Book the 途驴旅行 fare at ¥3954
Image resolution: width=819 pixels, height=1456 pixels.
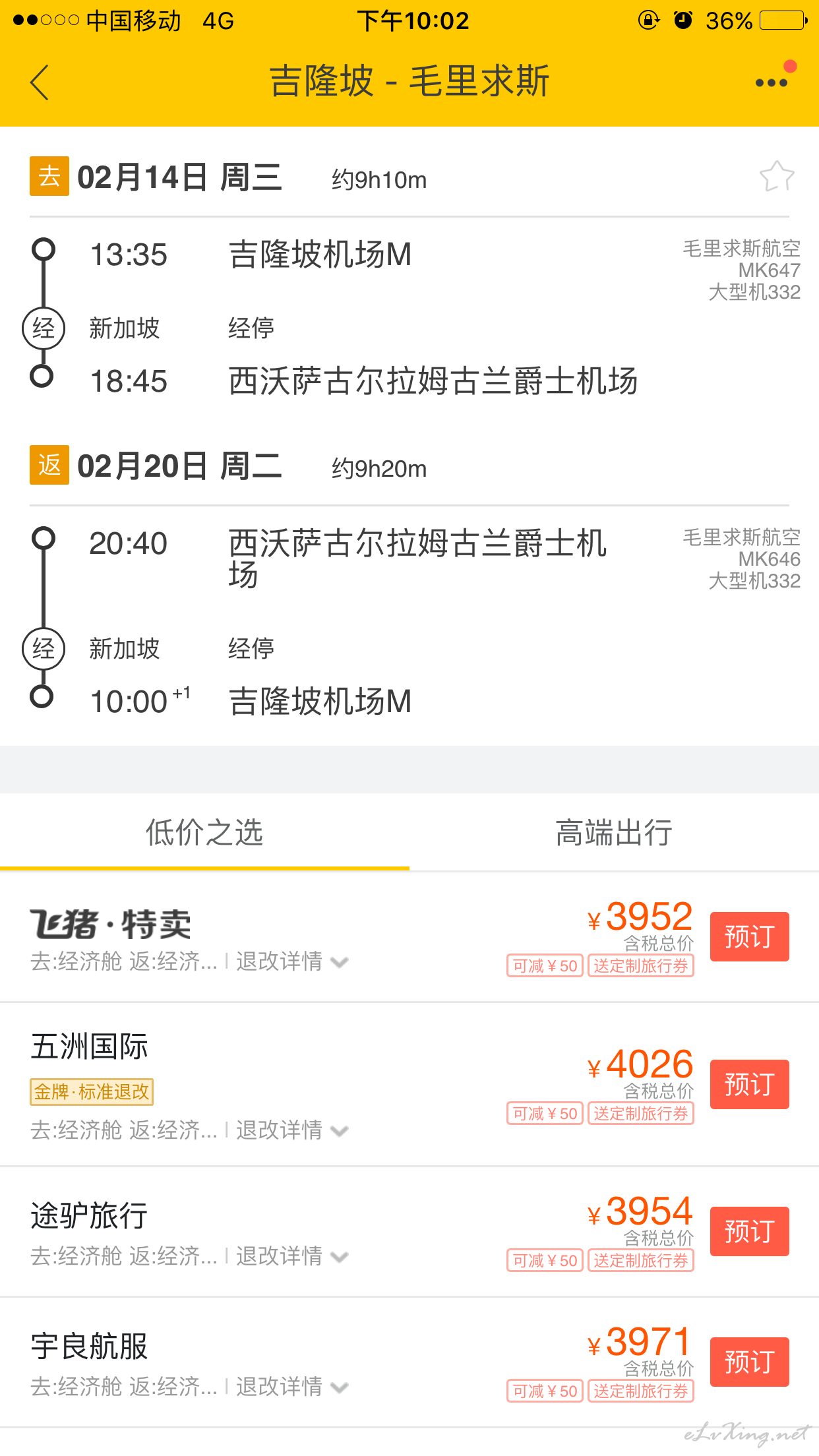(749, 1231)
